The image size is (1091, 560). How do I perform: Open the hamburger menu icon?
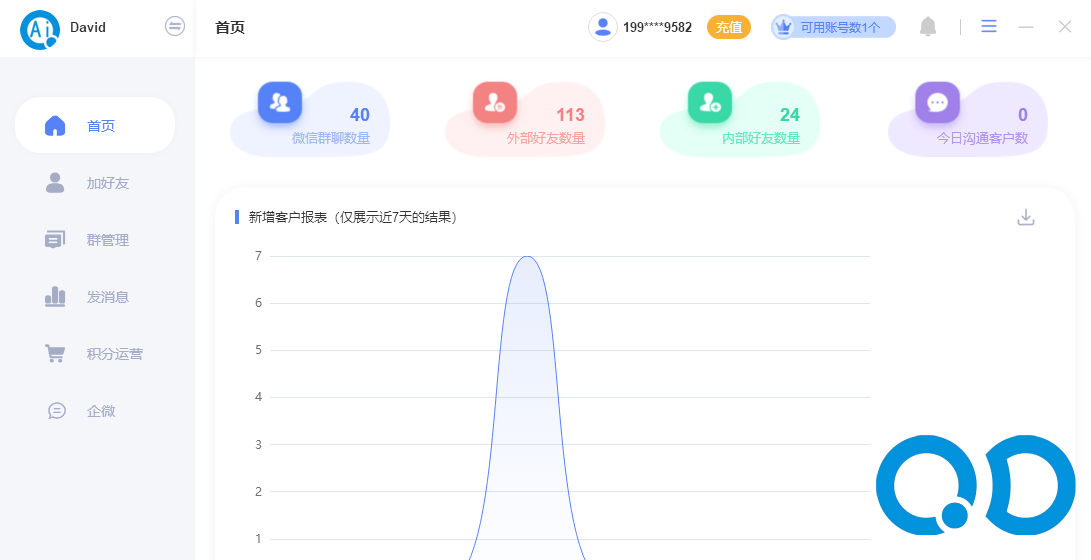(x=988, y=27)
